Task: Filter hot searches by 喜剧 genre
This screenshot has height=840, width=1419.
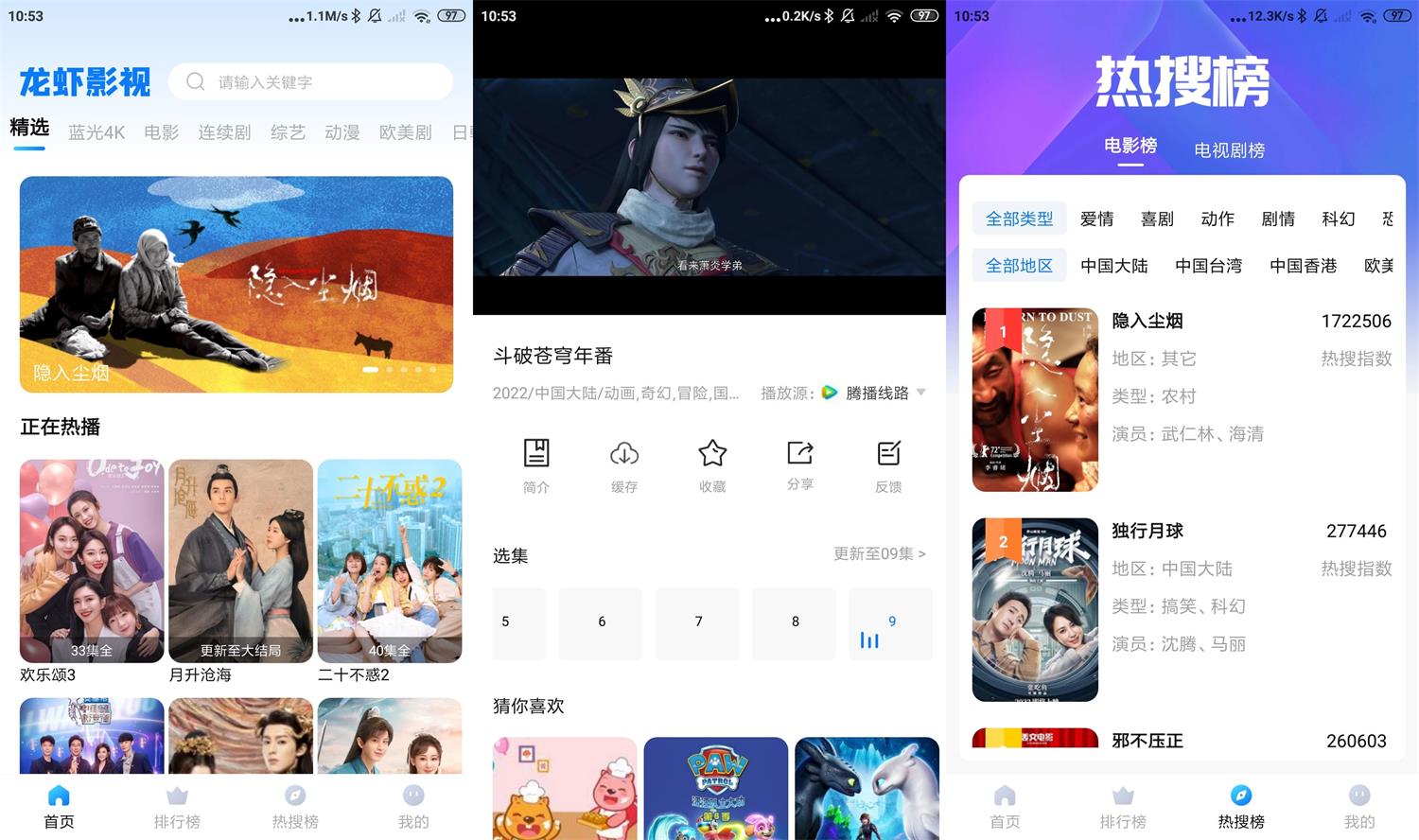Action: (x=1157, y=219)
